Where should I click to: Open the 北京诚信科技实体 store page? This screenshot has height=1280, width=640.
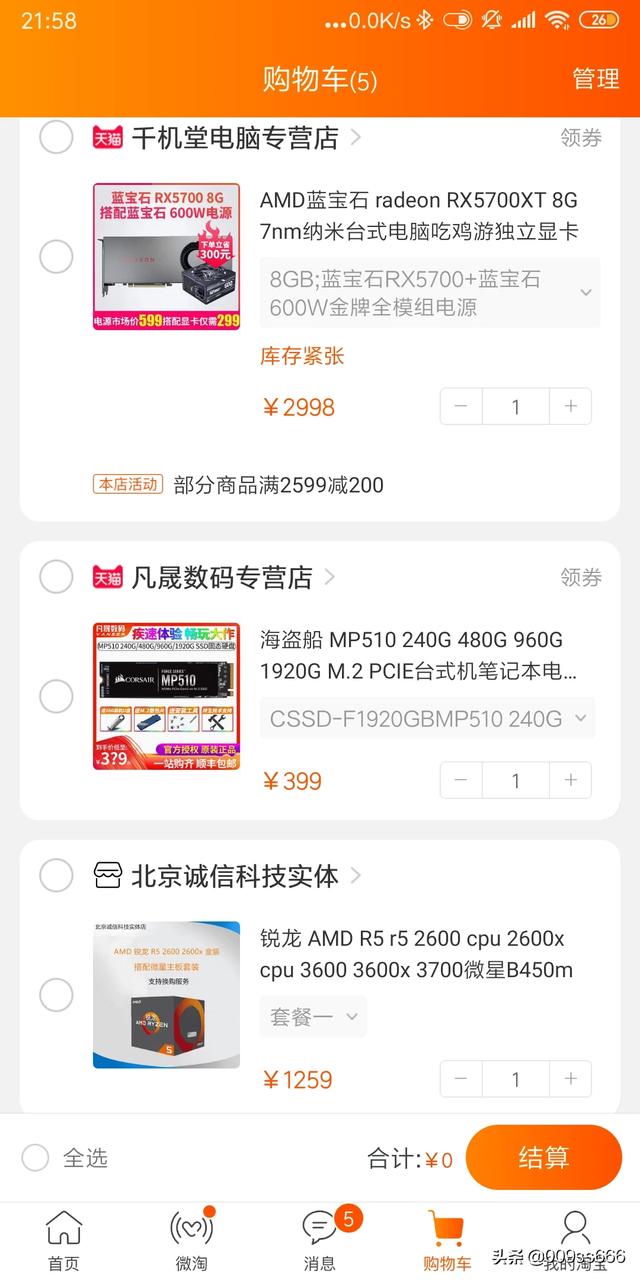click(235, 876)
